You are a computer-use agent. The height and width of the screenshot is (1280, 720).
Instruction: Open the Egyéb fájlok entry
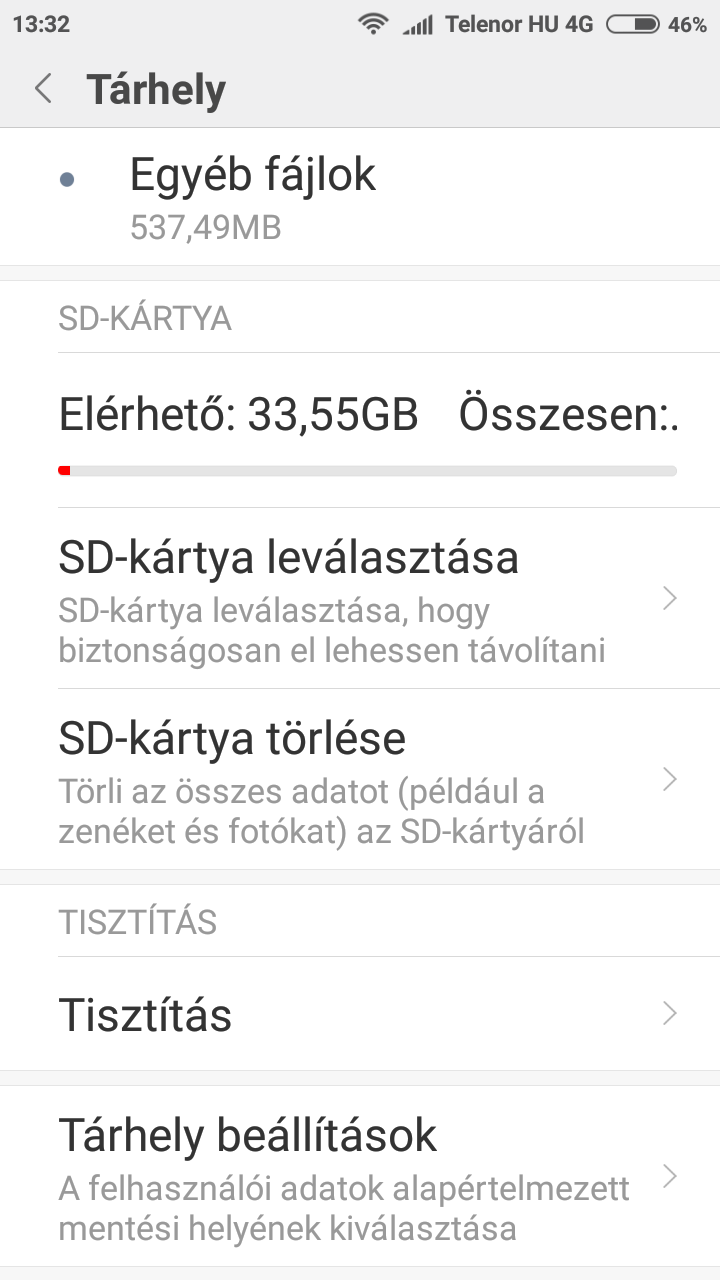[x=360, y=197]
